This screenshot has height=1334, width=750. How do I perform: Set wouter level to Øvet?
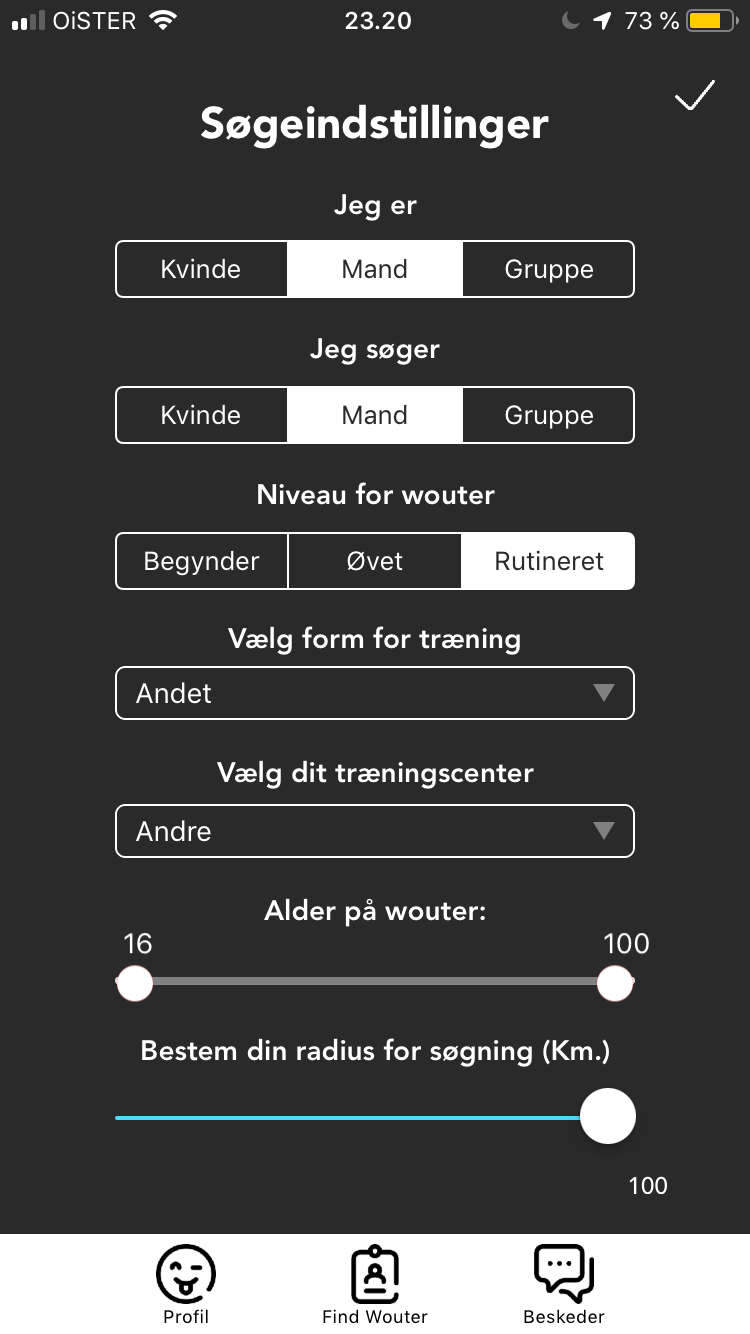[x=375, y=561]
